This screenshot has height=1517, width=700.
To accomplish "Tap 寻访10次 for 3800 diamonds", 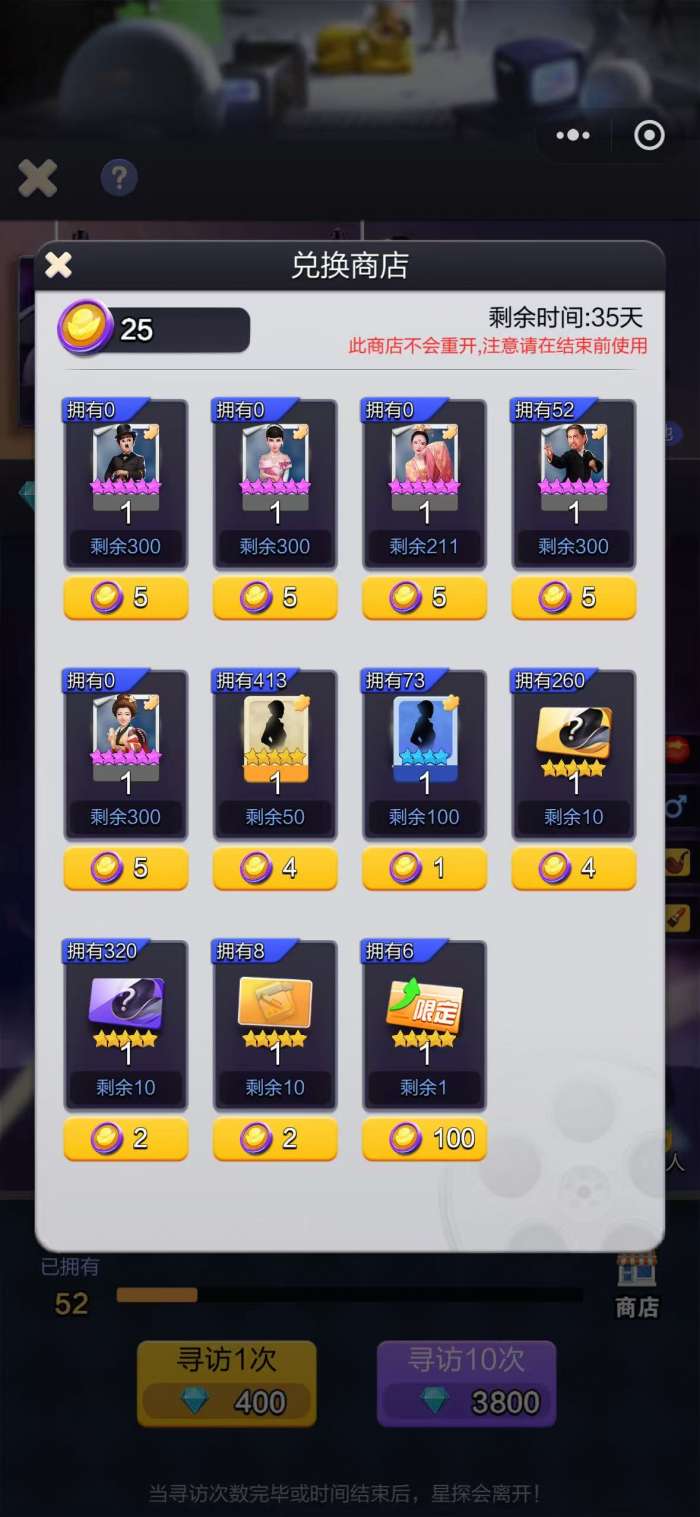I will [466, 1383].
